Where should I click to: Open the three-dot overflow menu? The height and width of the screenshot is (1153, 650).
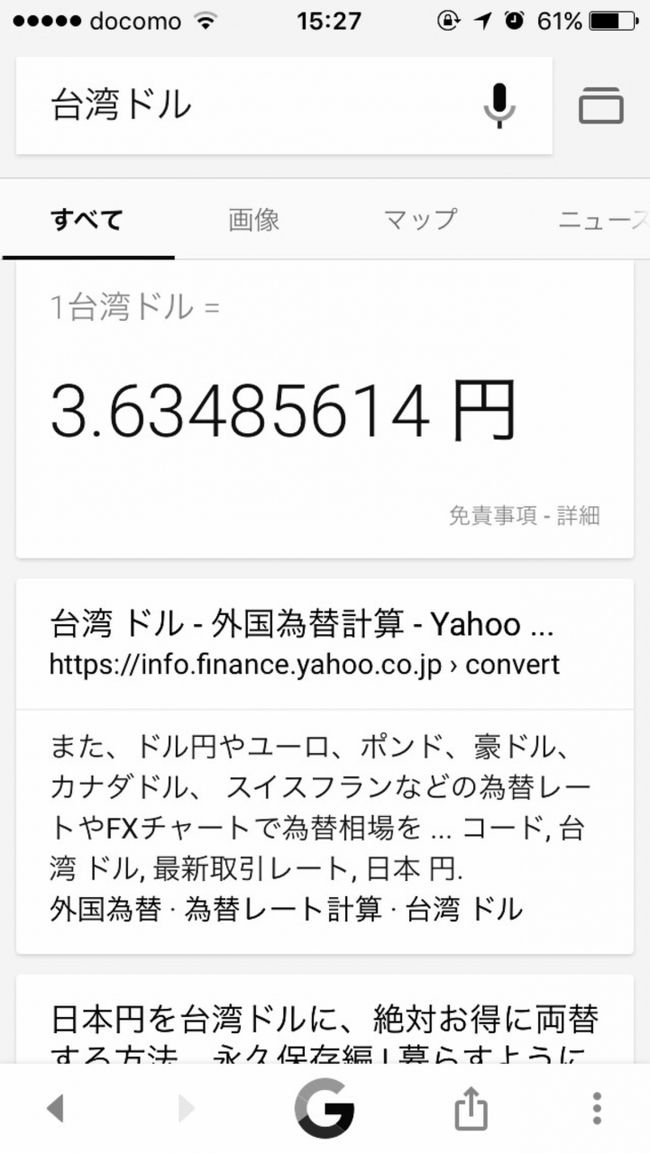coord(597,1108)
